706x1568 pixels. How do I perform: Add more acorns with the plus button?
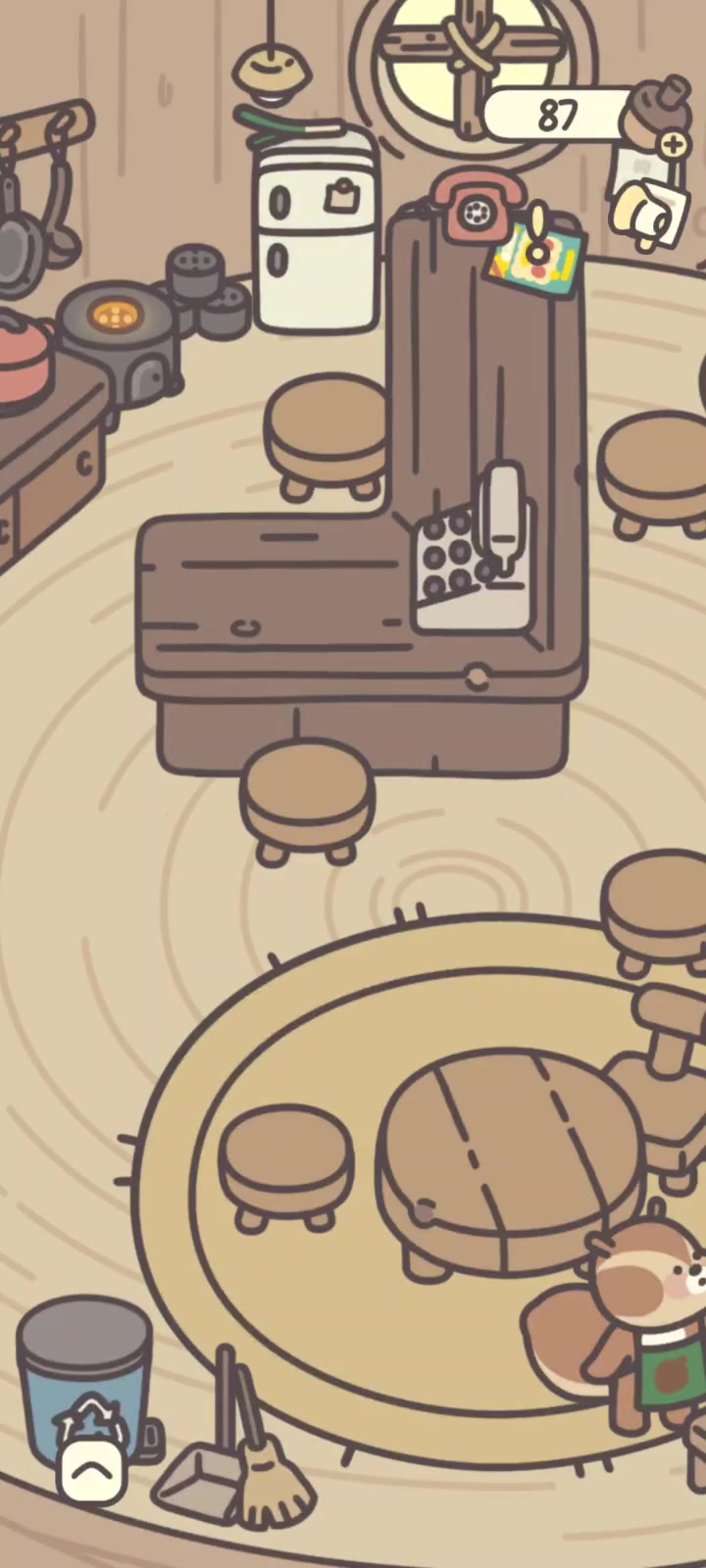point(674,145)
